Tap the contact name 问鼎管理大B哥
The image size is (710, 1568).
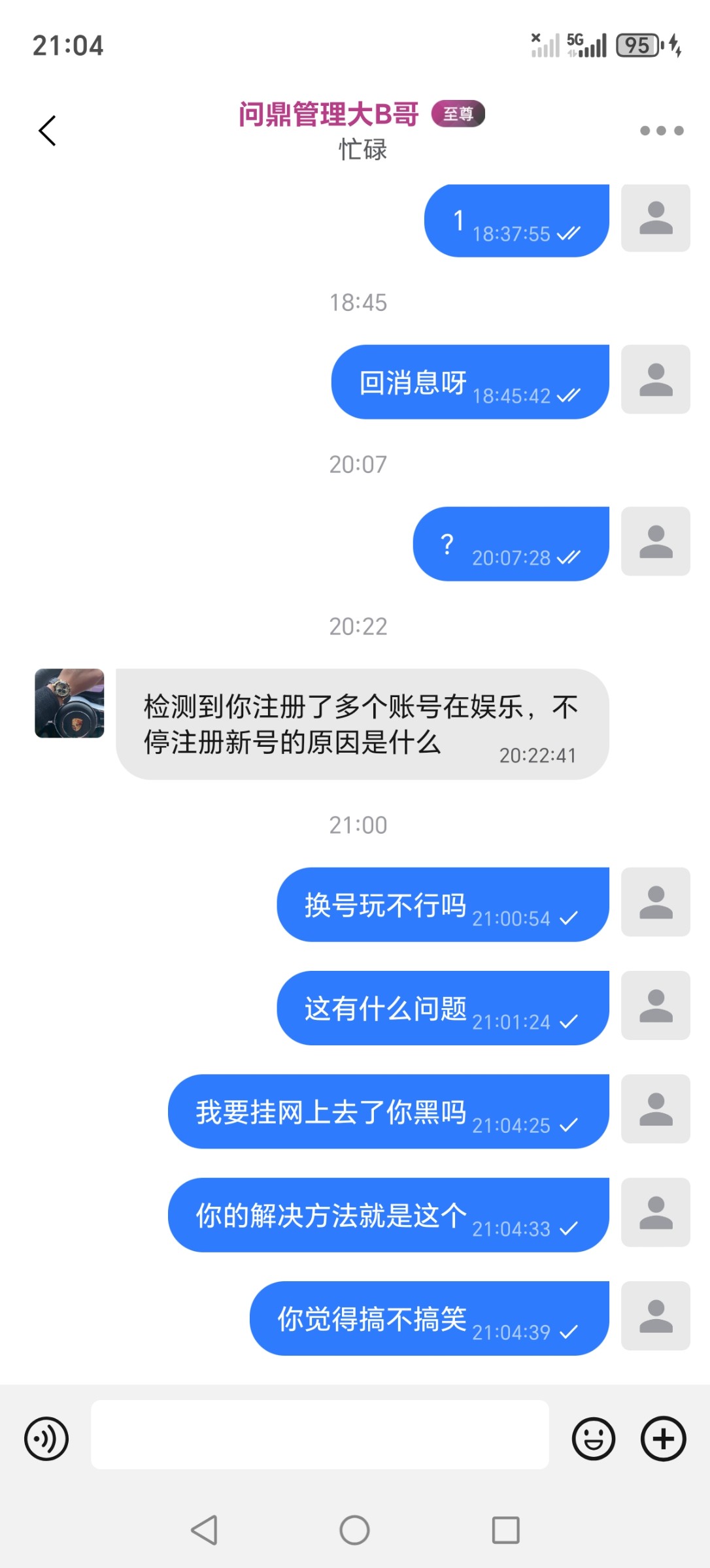tap(328, 114)
